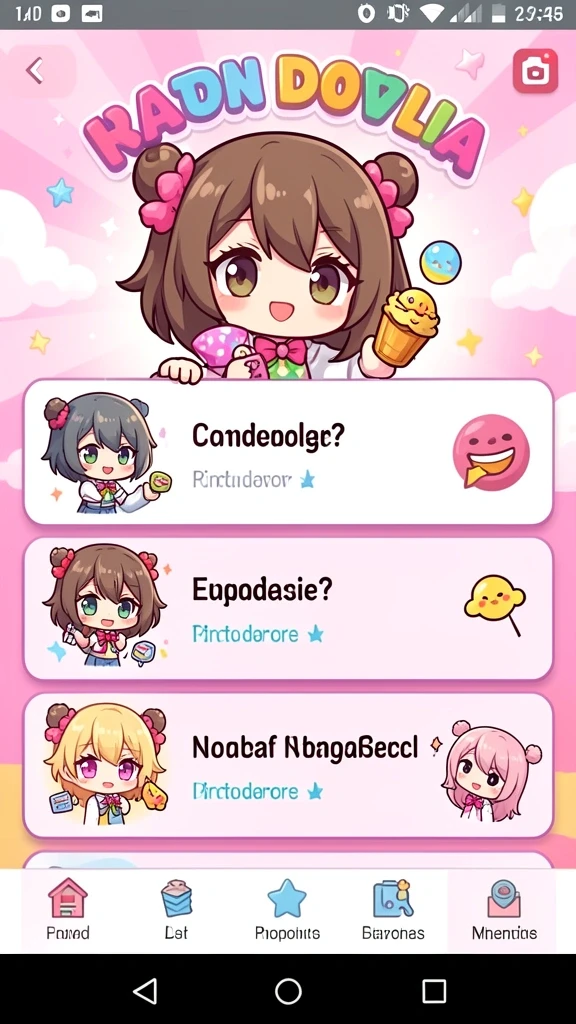Open the Eupodasie? card

288,609
